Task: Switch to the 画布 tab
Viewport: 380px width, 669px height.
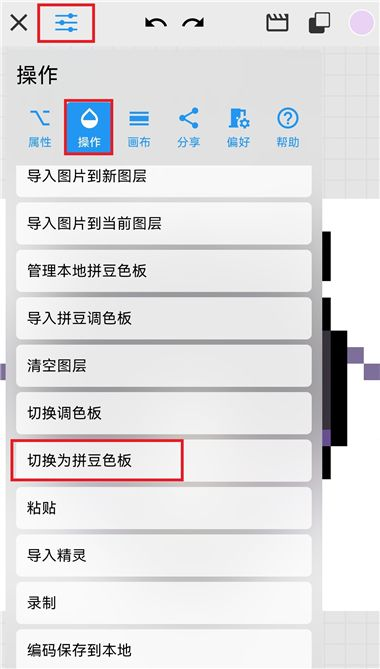Action: (139, 128)
